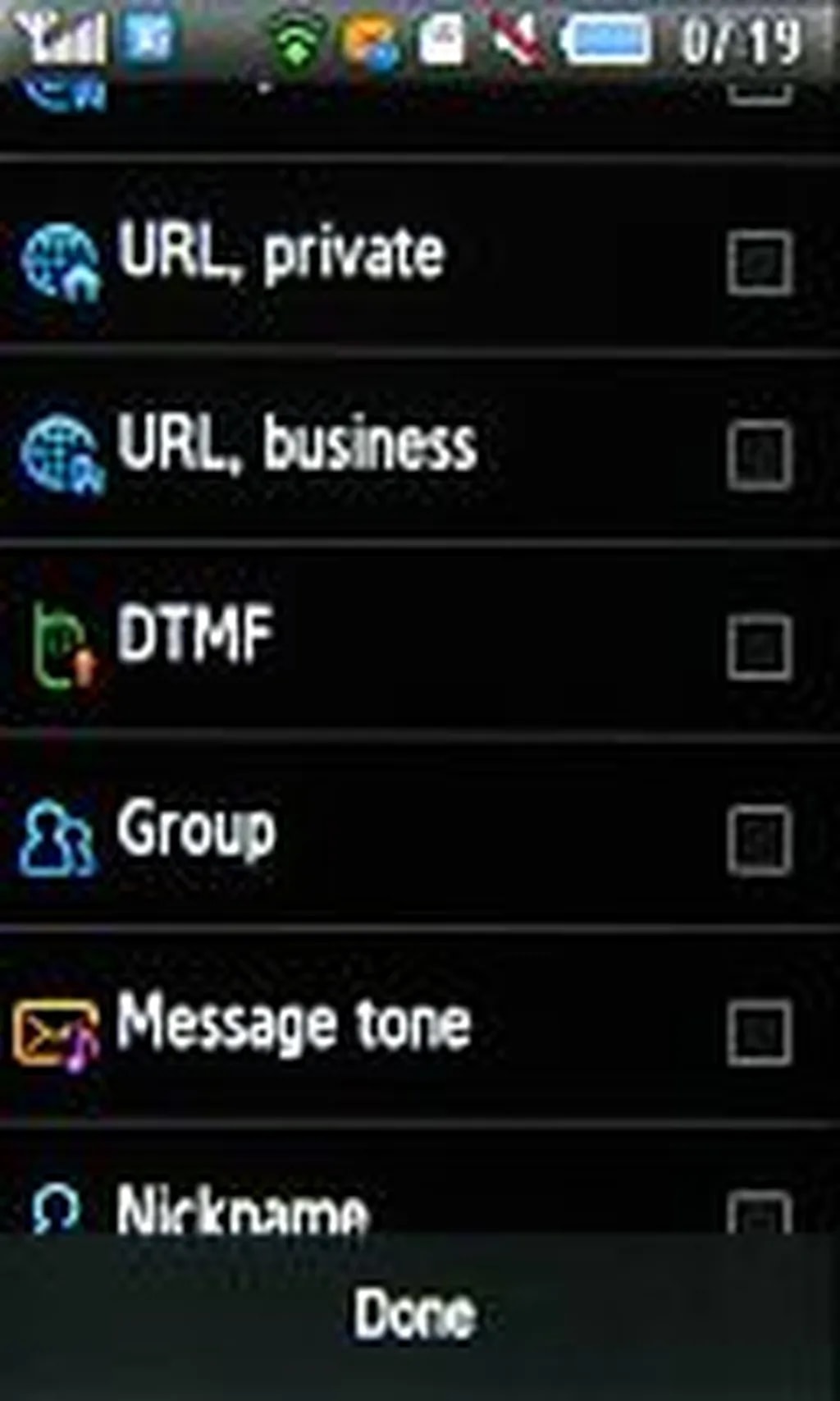The image size is (840, 1401).
Task: Select the DTMF field checkbox
Action: coord(760,647)
